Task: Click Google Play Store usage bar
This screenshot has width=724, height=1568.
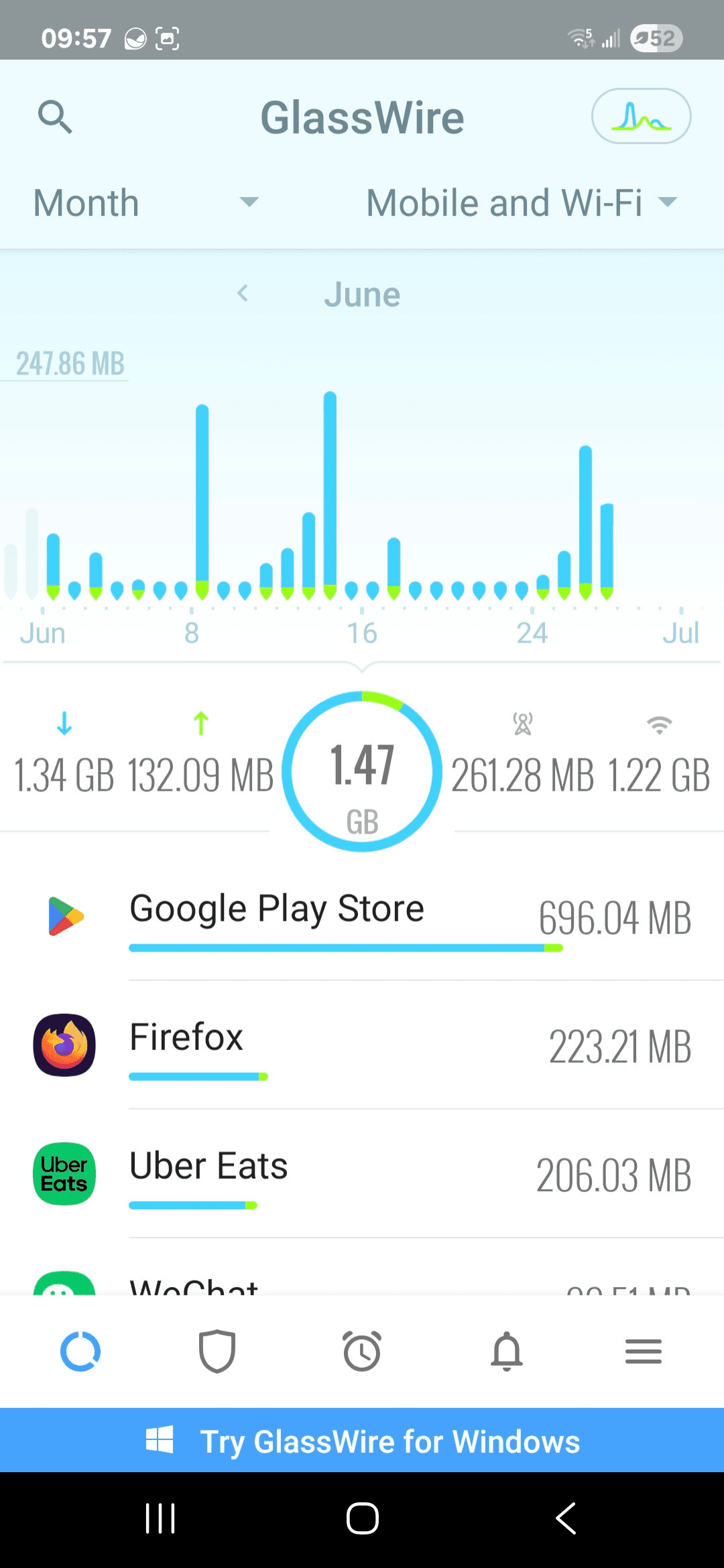Action: click(345, 948)
